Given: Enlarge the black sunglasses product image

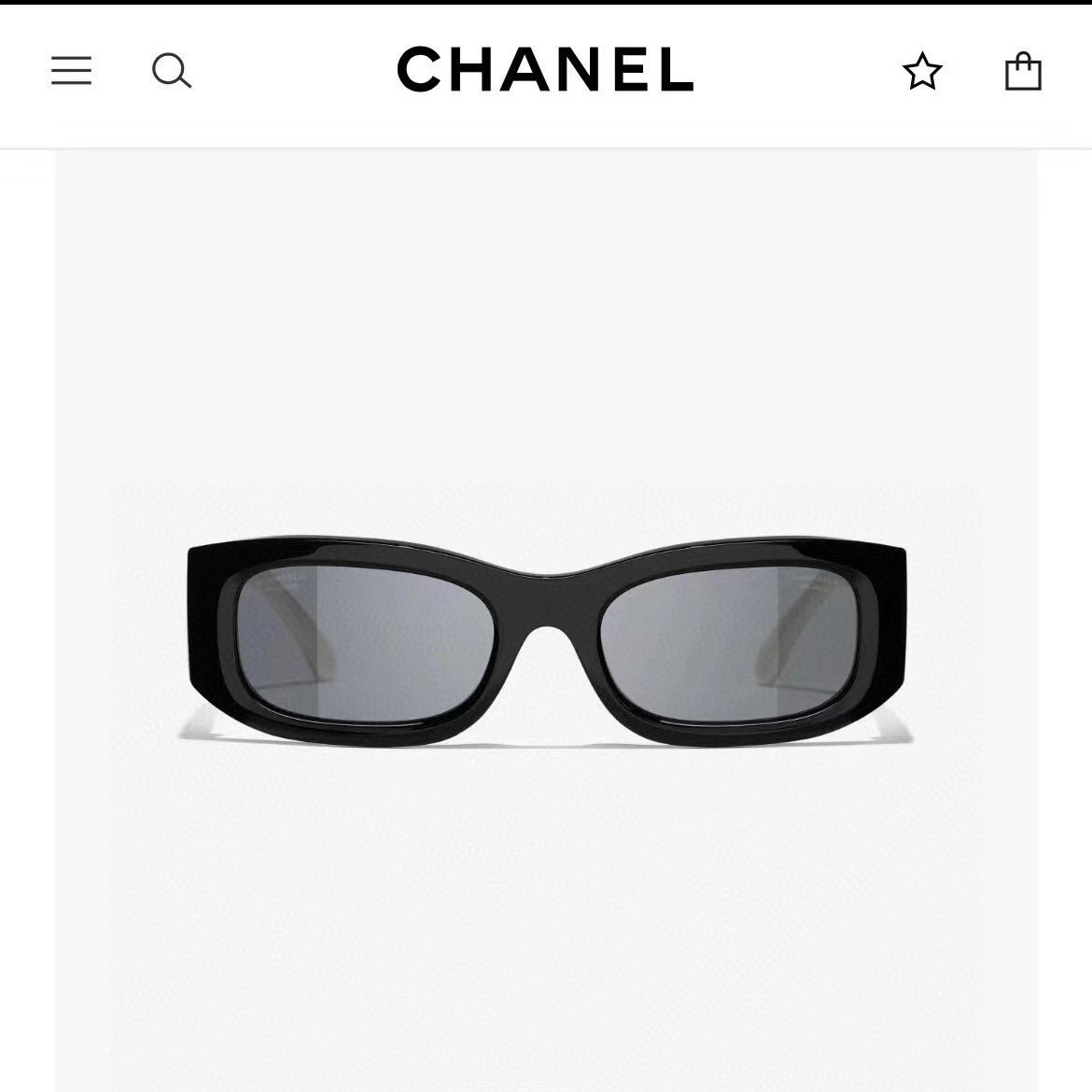Looking at the screenshot, I should point(546,644).
